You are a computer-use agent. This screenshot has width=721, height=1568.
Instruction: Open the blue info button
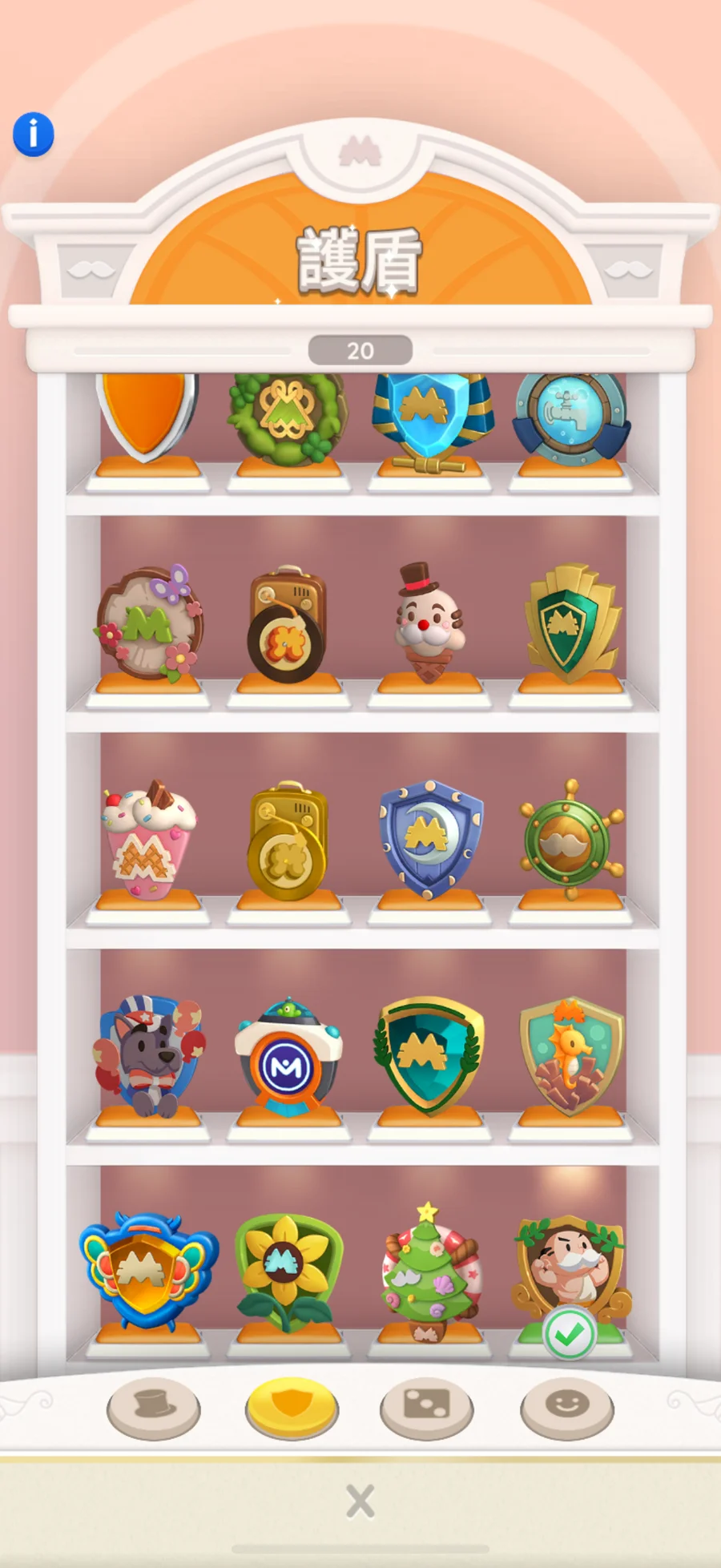click(33, 134)
